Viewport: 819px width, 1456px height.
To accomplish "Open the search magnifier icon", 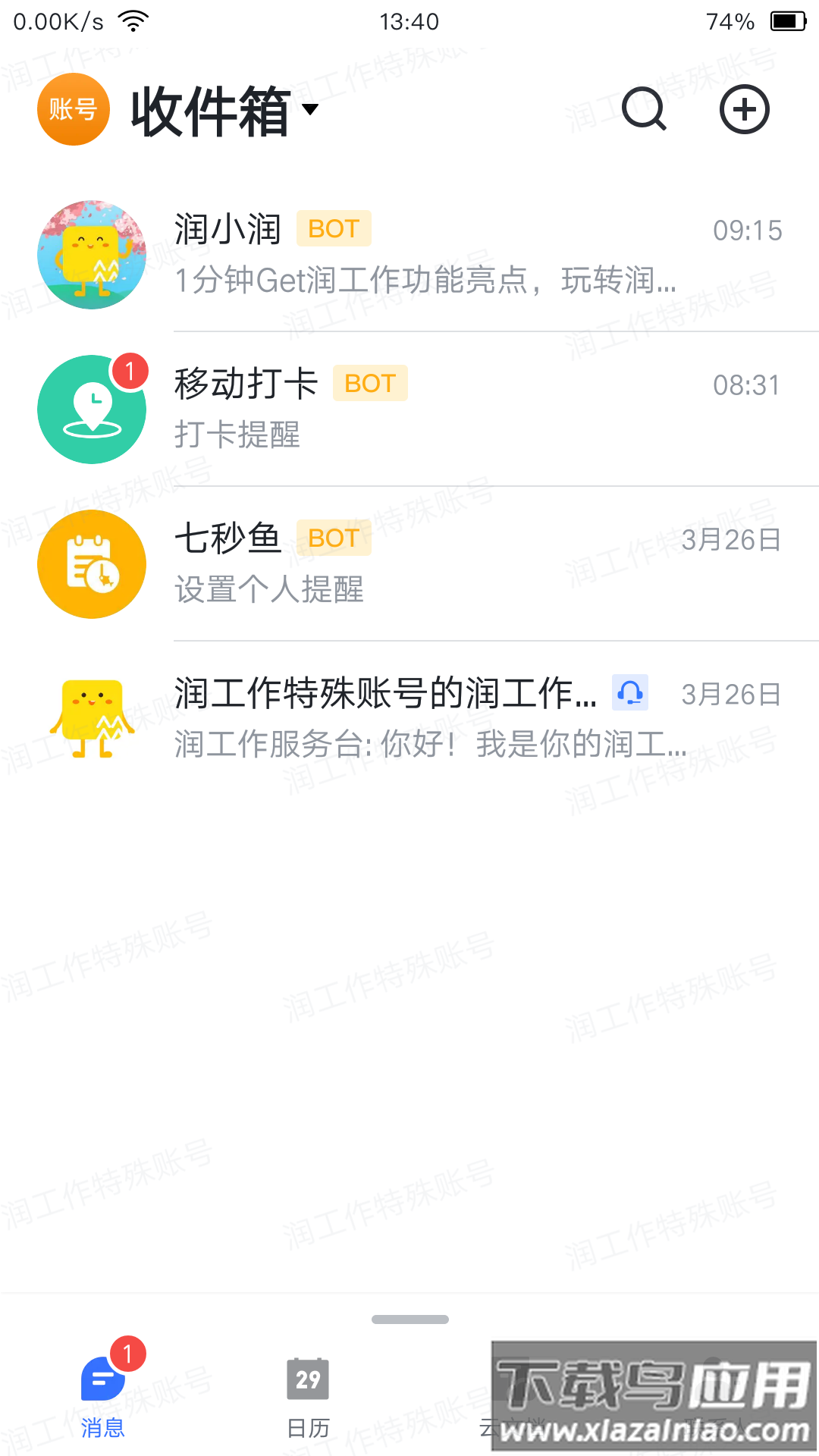I will tap(644, 109).
